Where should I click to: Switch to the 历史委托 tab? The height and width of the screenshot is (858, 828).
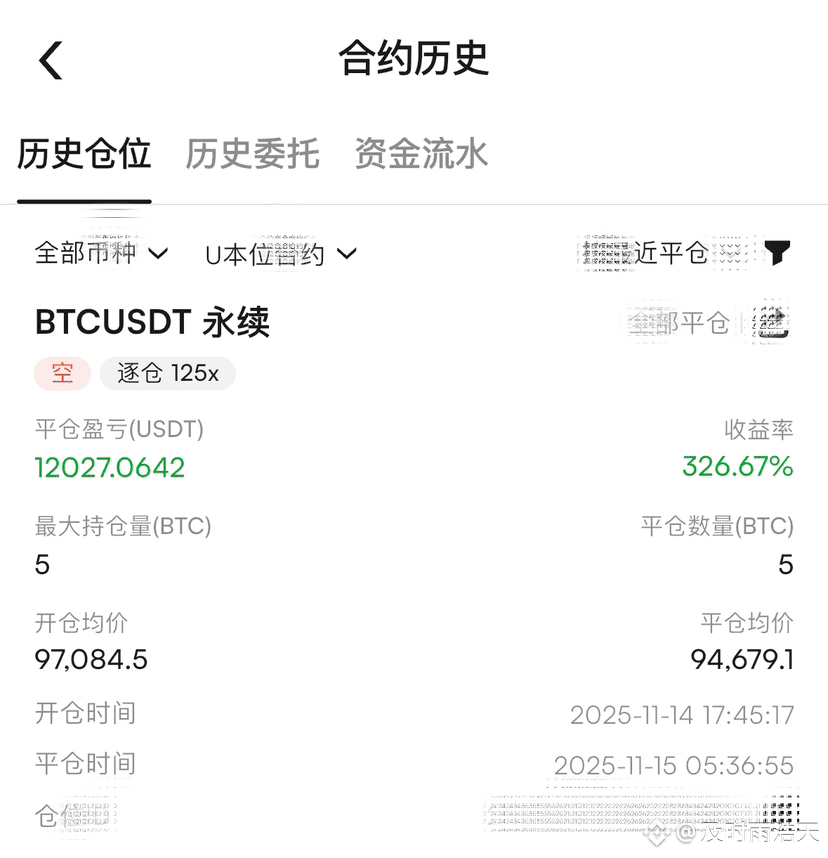click(252, 155)
